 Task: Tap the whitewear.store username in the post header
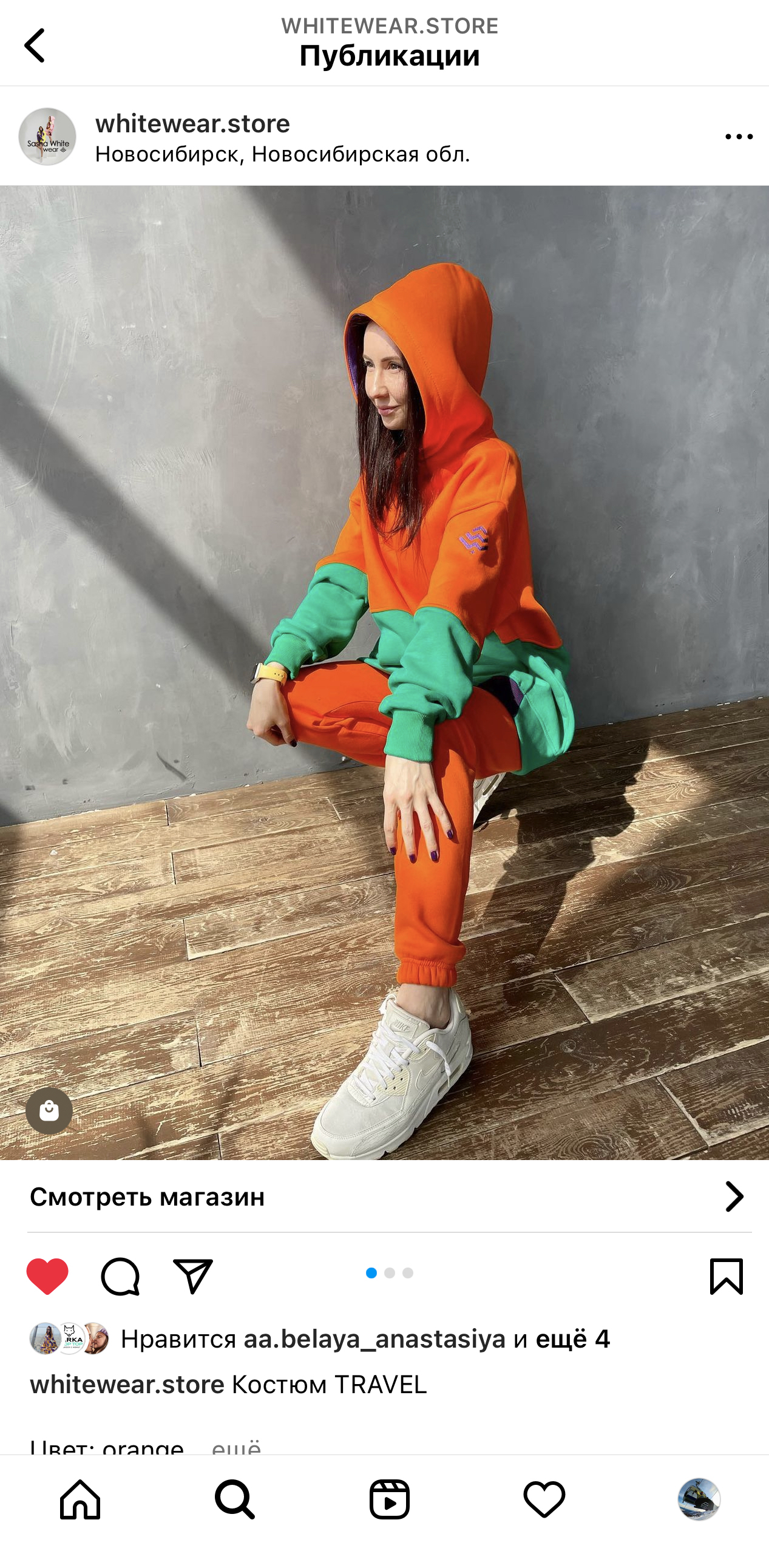pos(192,124)
